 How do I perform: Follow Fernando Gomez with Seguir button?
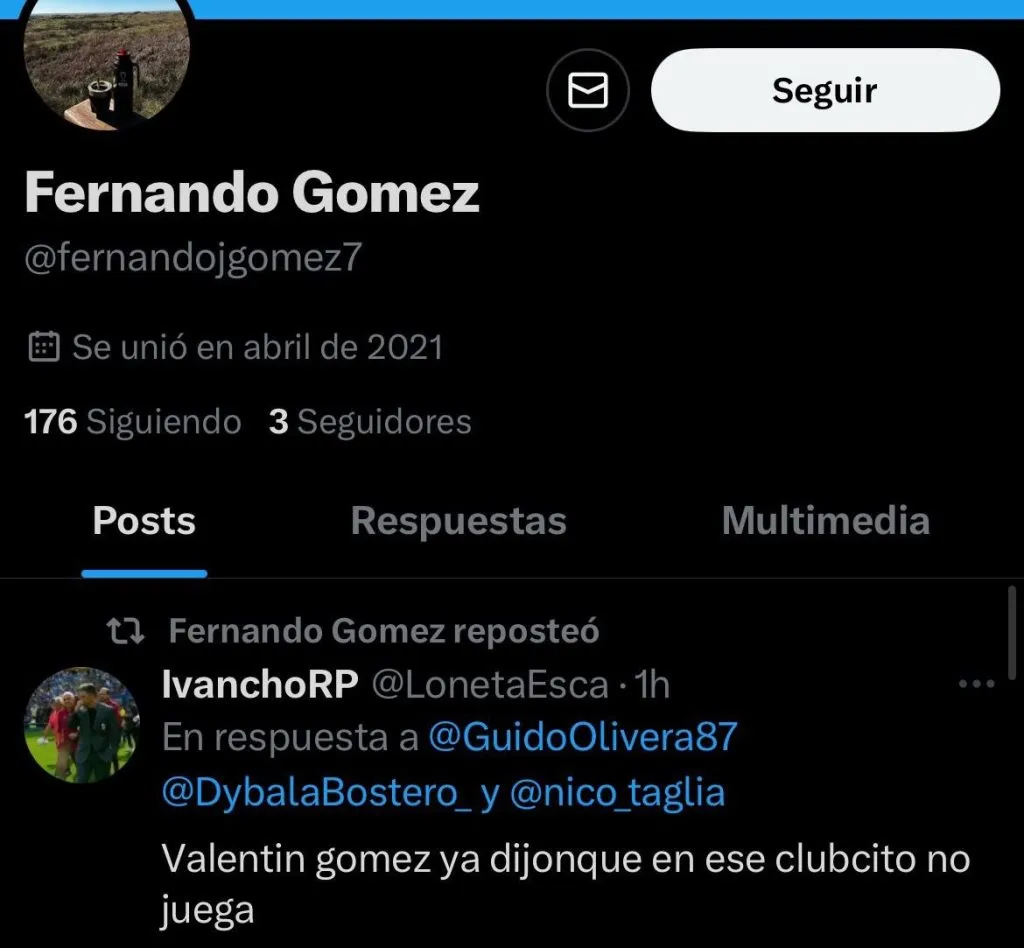tap(825, 91)
